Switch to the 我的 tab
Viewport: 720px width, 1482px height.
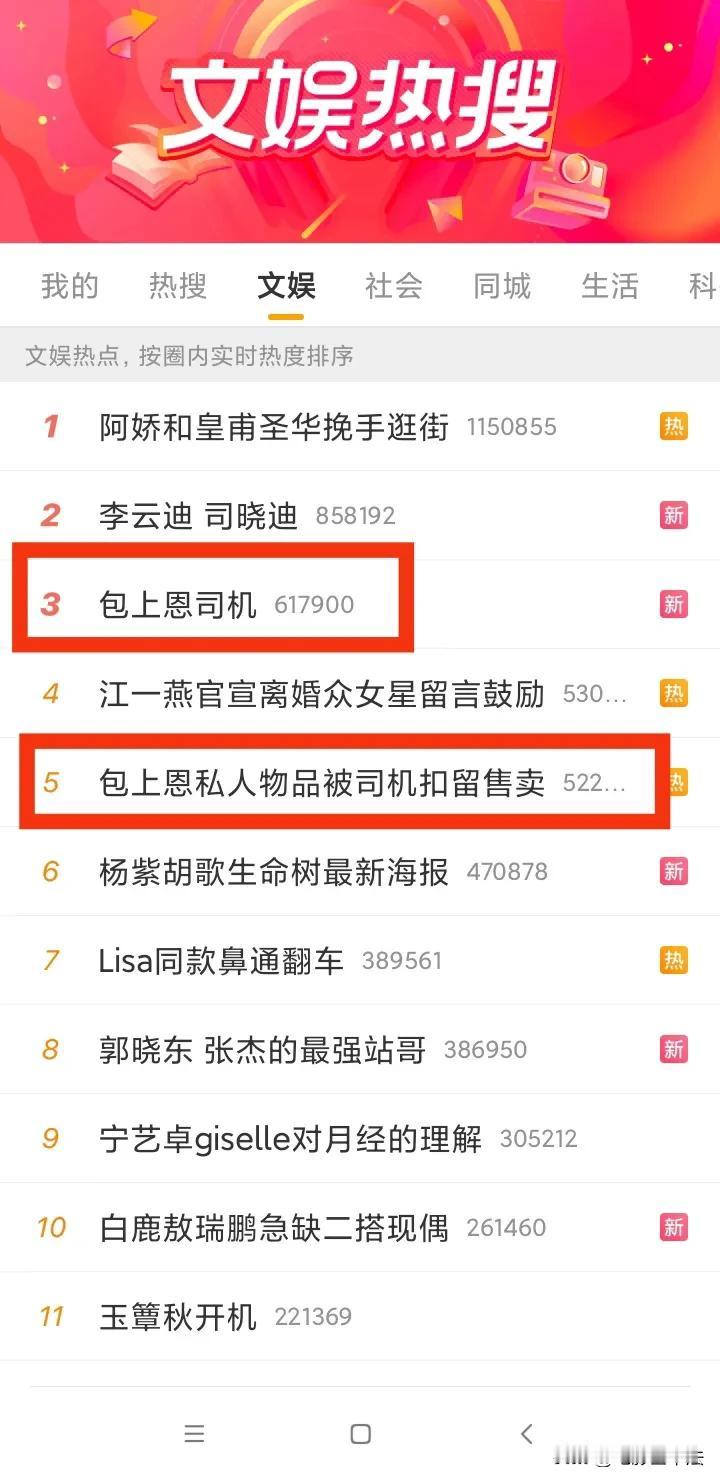point(68,287)
